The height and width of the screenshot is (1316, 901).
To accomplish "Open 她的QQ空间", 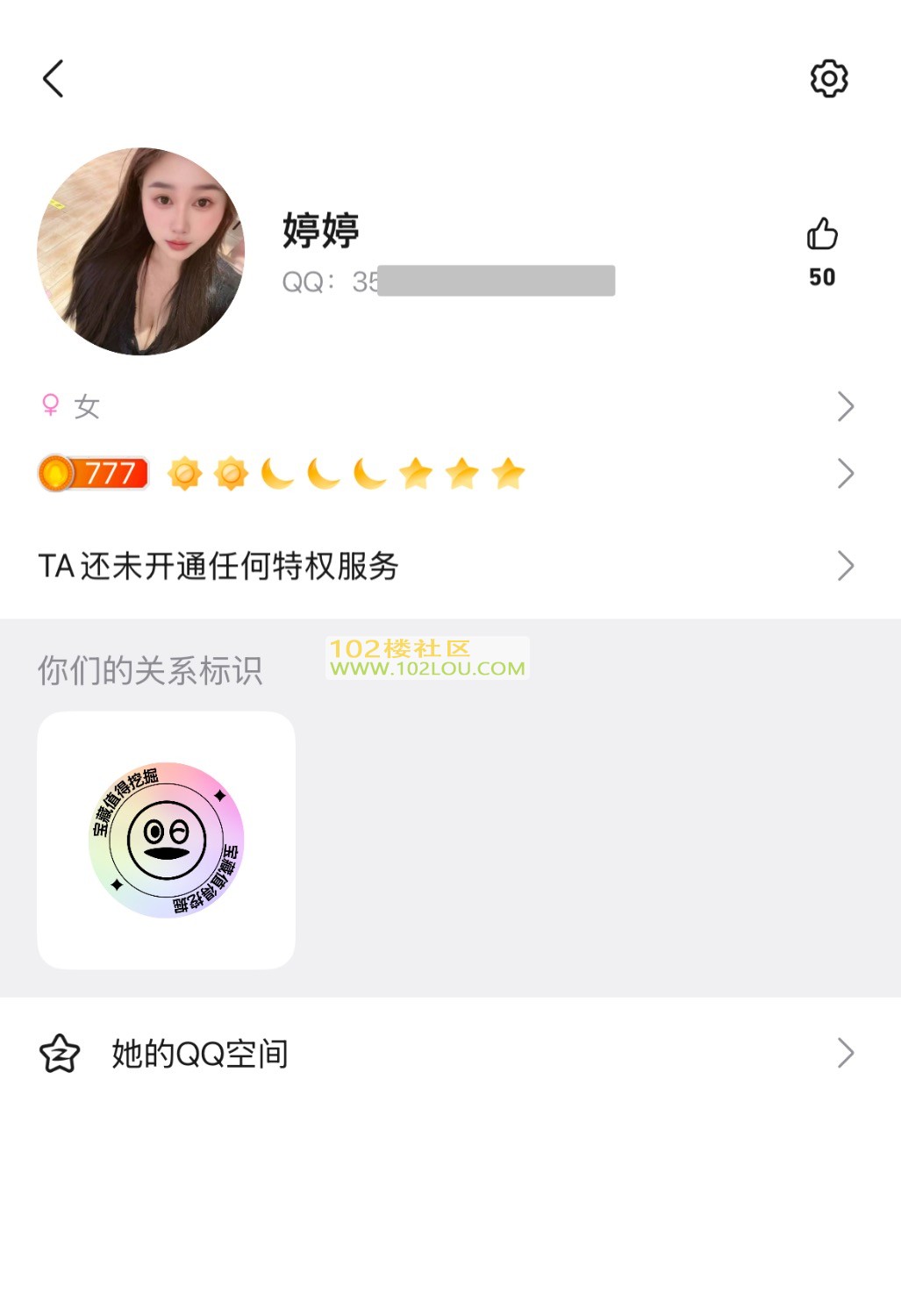I will 447,1053.
